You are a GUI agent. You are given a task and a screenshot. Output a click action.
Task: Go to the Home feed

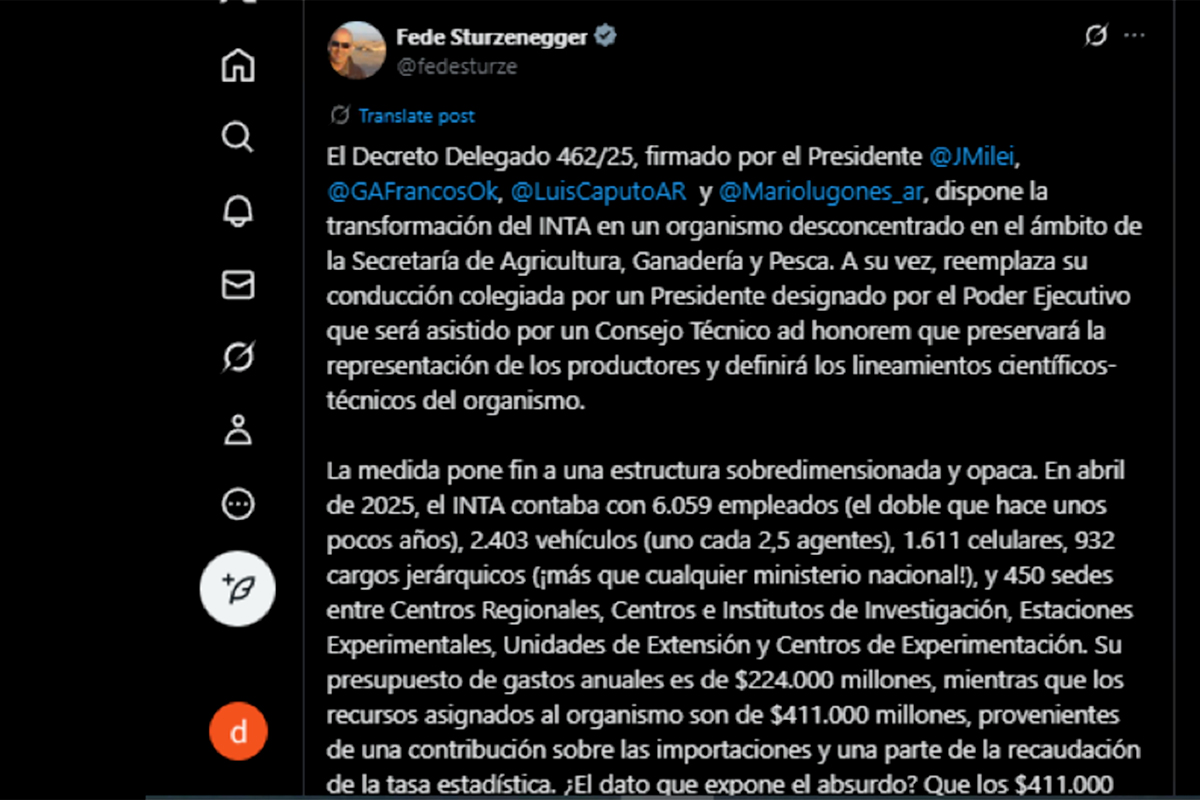click(x=237, y=66)
